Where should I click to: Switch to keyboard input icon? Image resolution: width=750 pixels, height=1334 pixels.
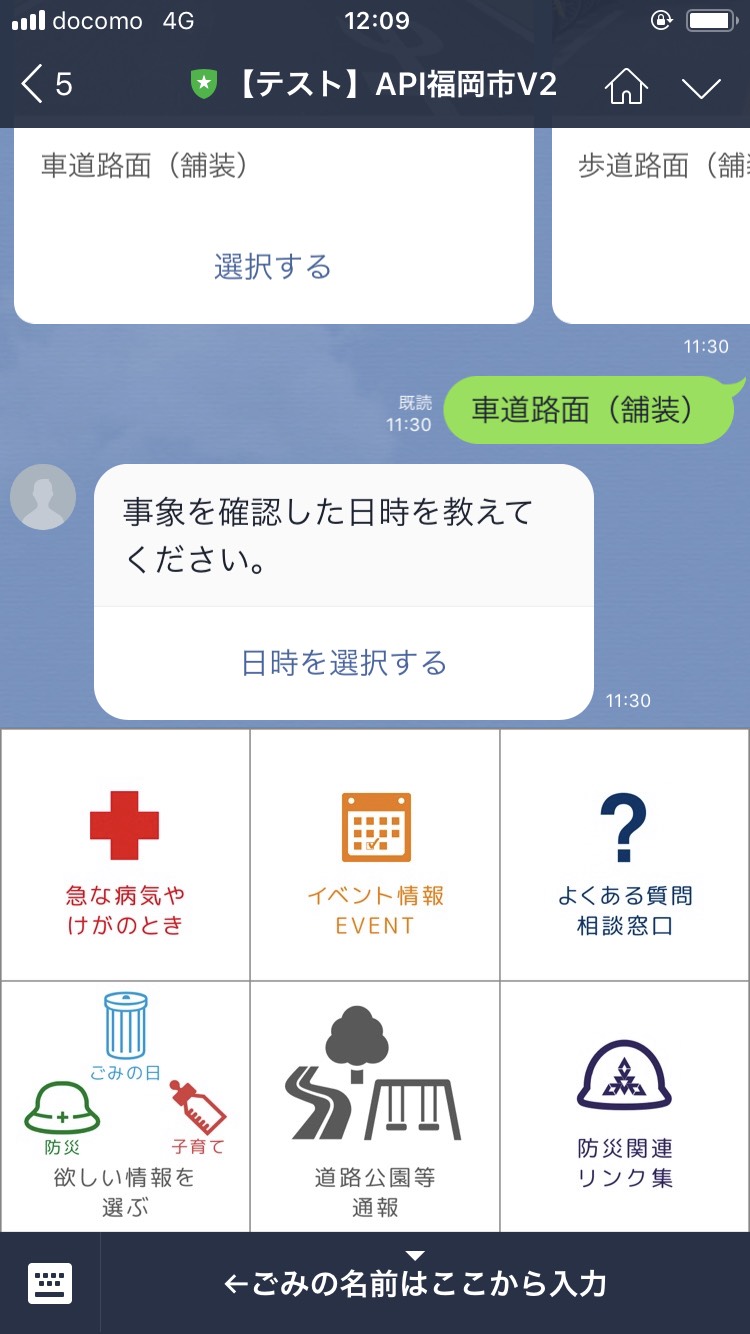(x=50, y=1283)
